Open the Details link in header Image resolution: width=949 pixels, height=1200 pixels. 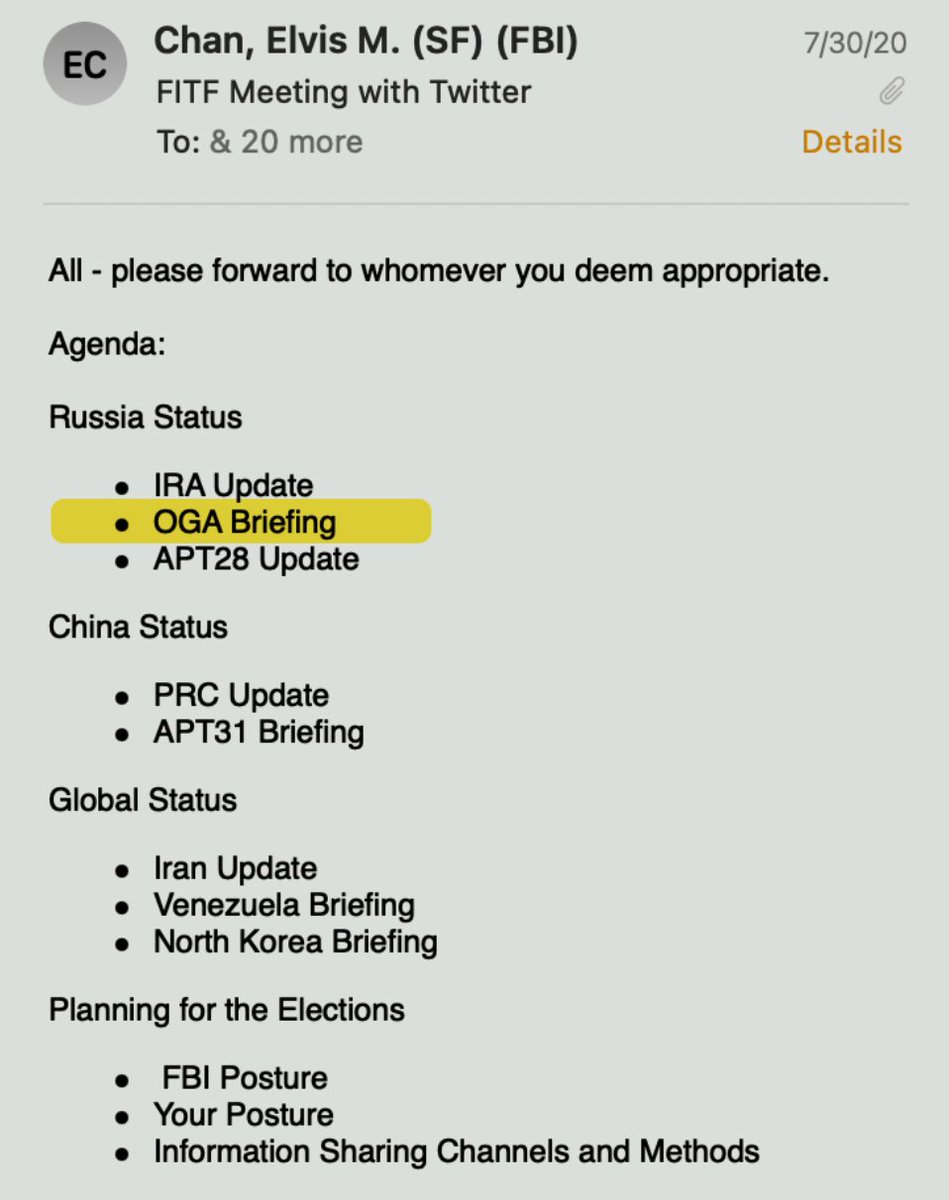(851, 142)
